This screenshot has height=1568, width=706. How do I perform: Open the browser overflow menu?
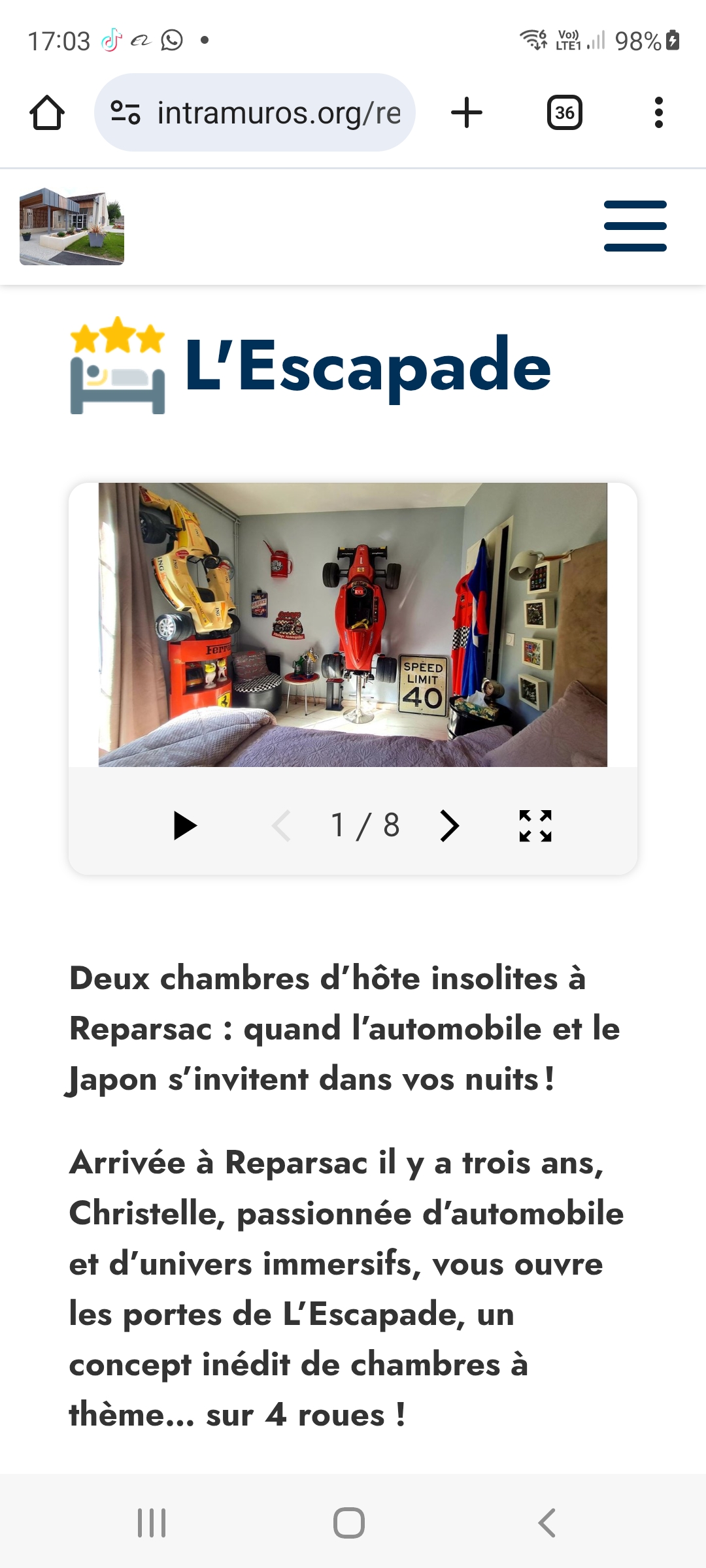pos(658,113)
